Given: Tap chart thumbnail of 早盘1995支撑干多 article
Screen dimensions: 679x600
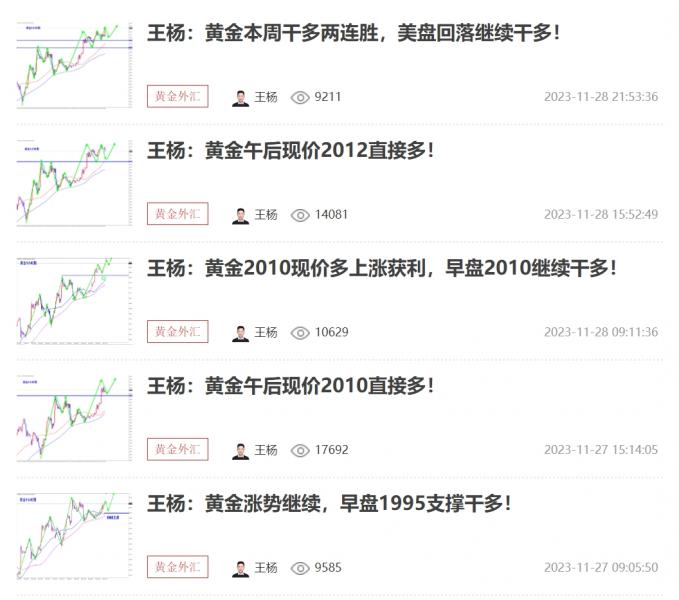Looking at the screenshot, I should tap(75, 535).
